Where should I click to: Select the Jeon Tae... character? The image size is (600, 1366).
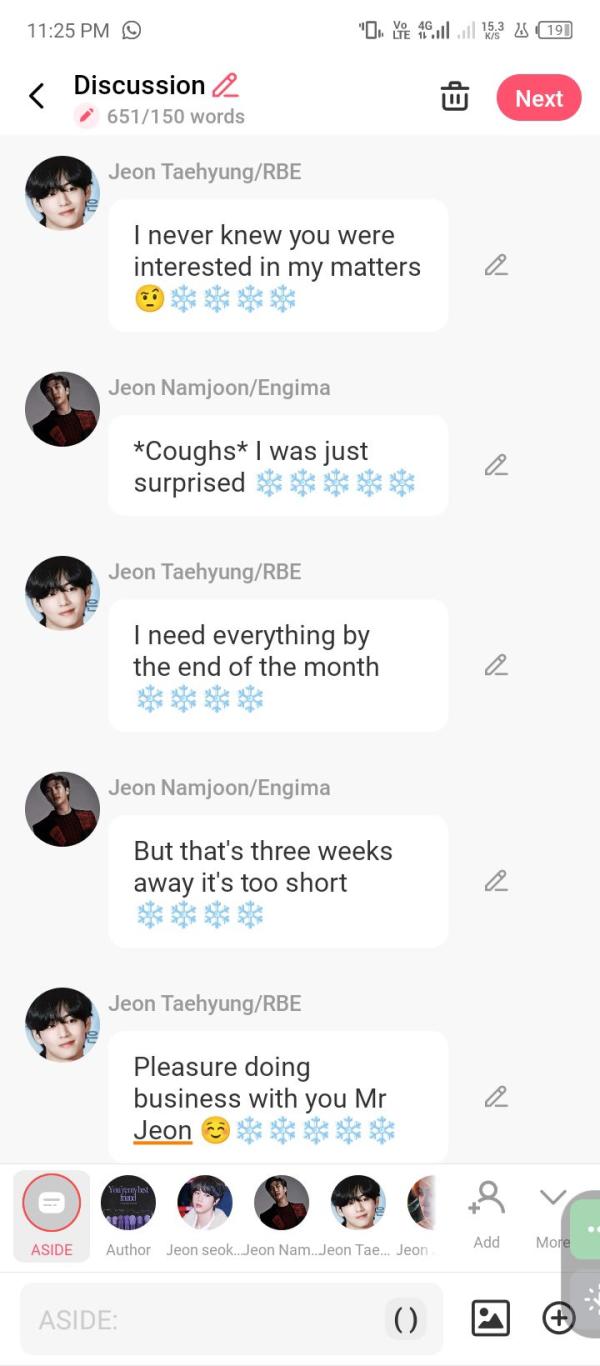pyautogui.click(x=357, y=1214)
